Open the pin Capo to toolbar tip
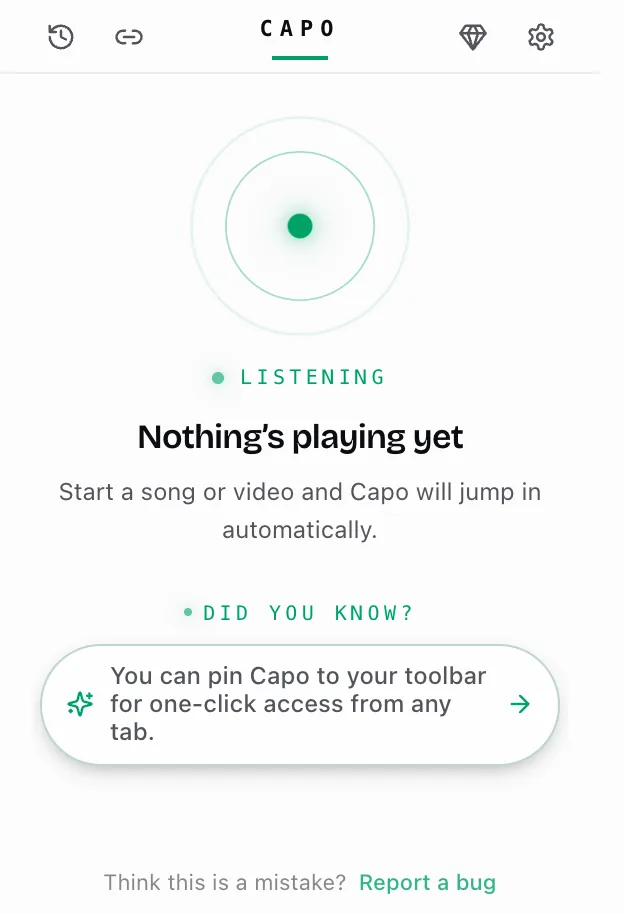Image resolution: width=624 pixels, height=914 pixels. [x=300, y=704]
